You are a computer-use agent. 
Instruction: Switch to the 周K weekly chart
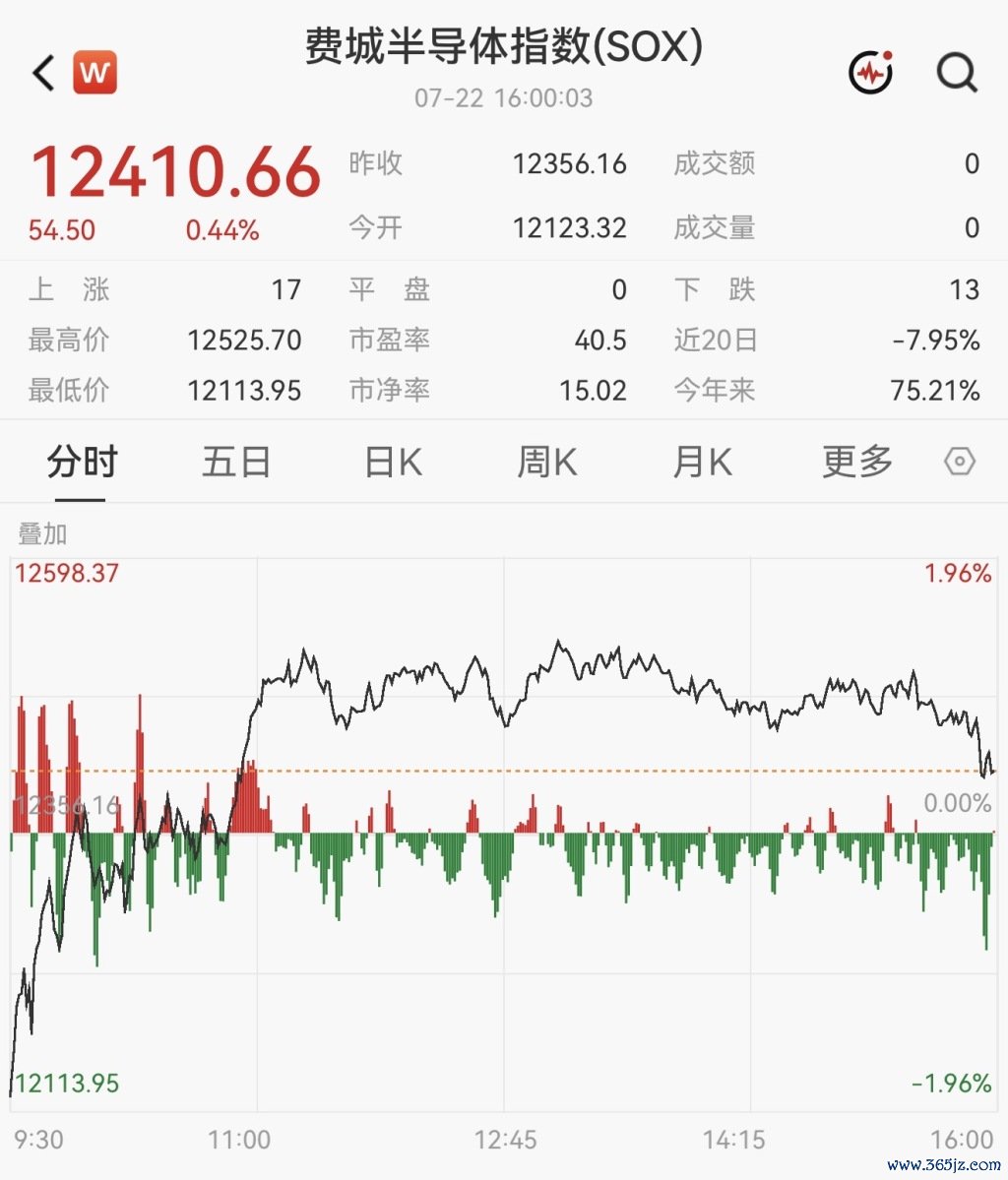(x=547, y=463)
